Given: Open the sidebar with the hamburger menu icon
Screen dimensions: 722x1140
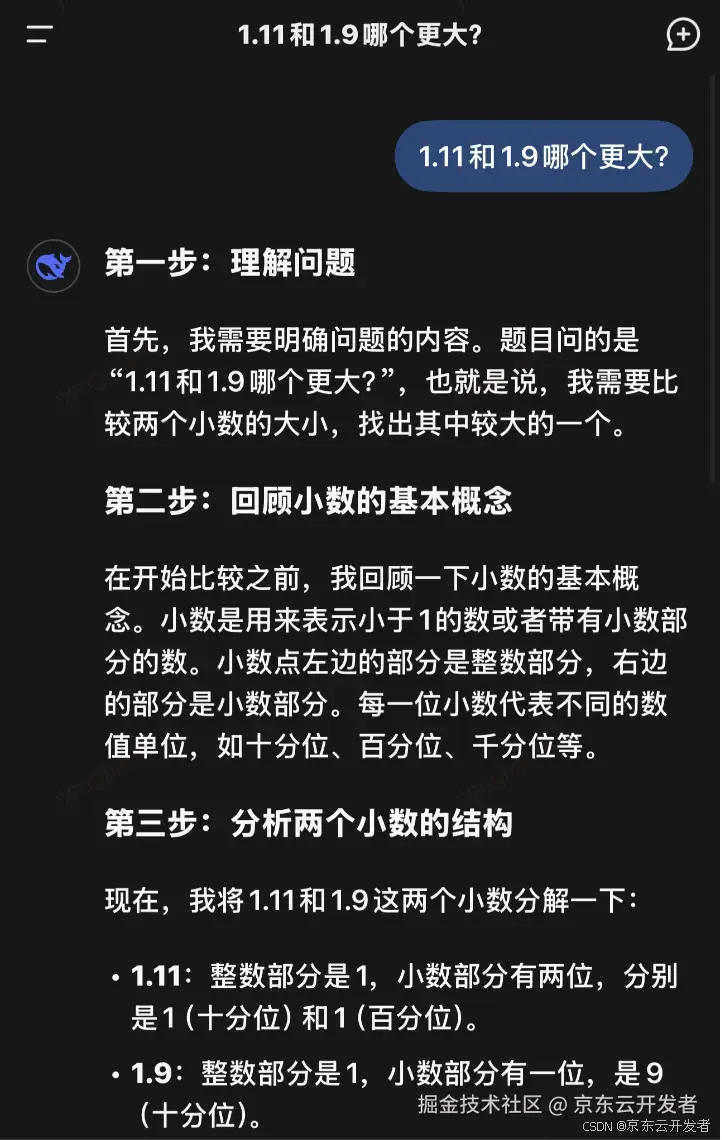Looking at the screenshot, I should 37,35.
